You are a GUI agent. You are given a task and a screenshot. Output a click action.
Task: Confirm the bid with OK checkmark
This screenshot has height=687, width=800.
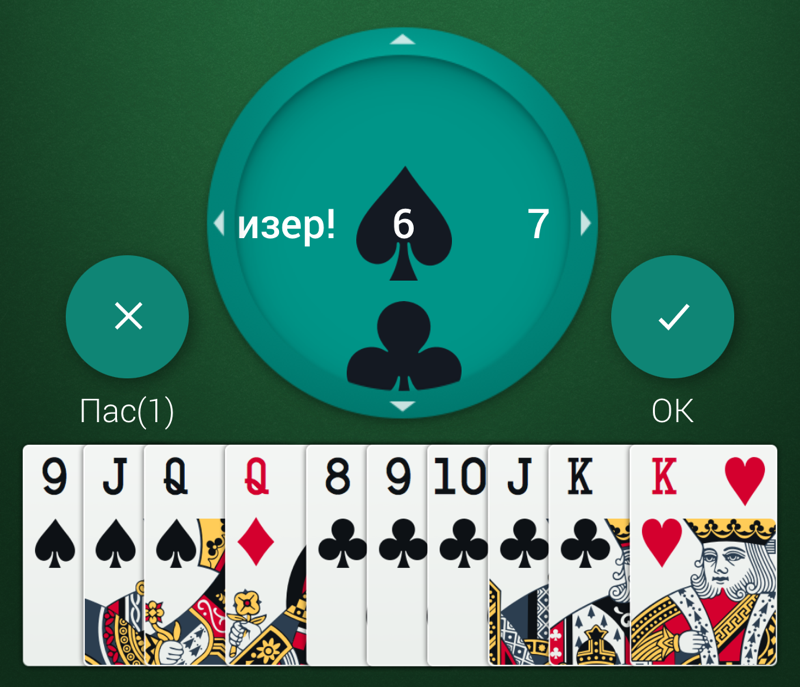[672, 317]
